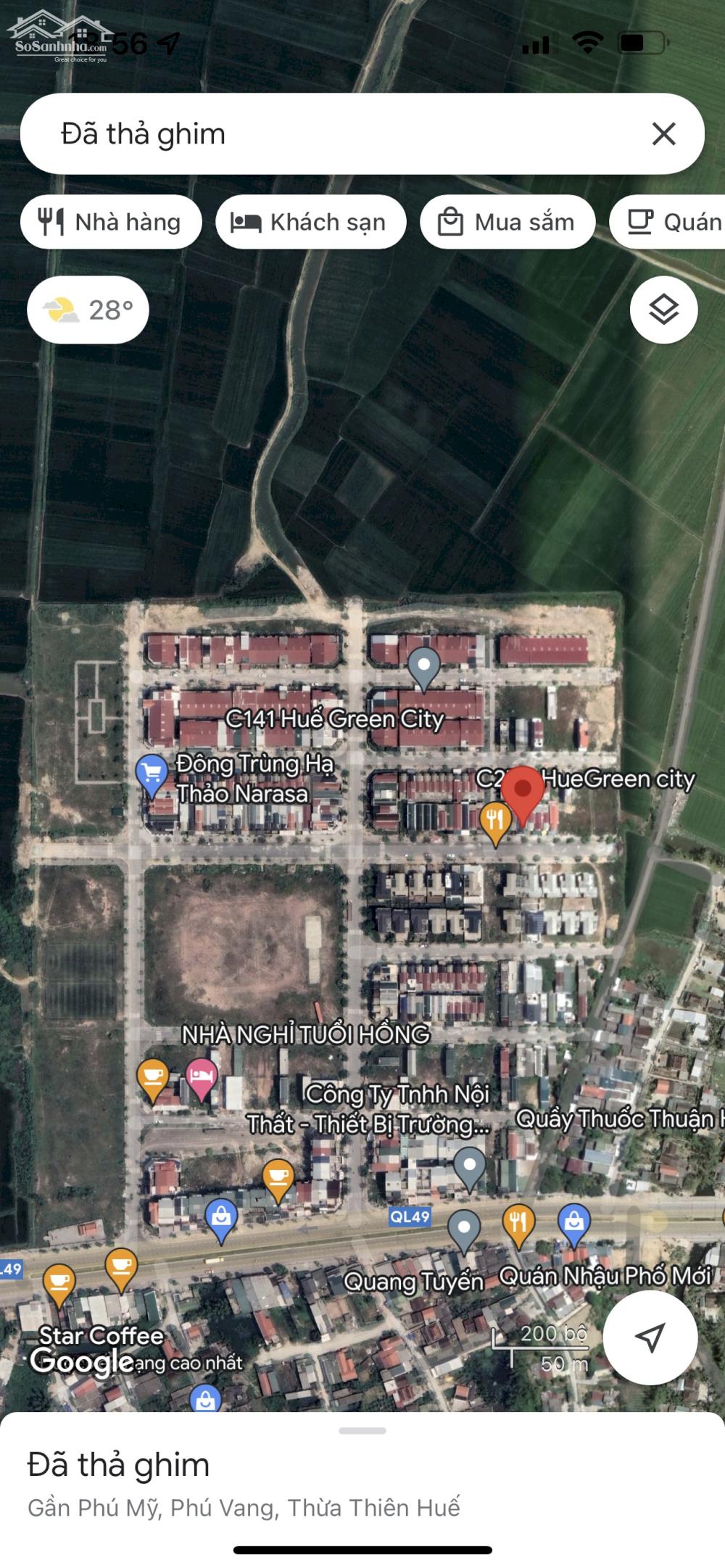Select the Khách sạn chip

point(310,222)
